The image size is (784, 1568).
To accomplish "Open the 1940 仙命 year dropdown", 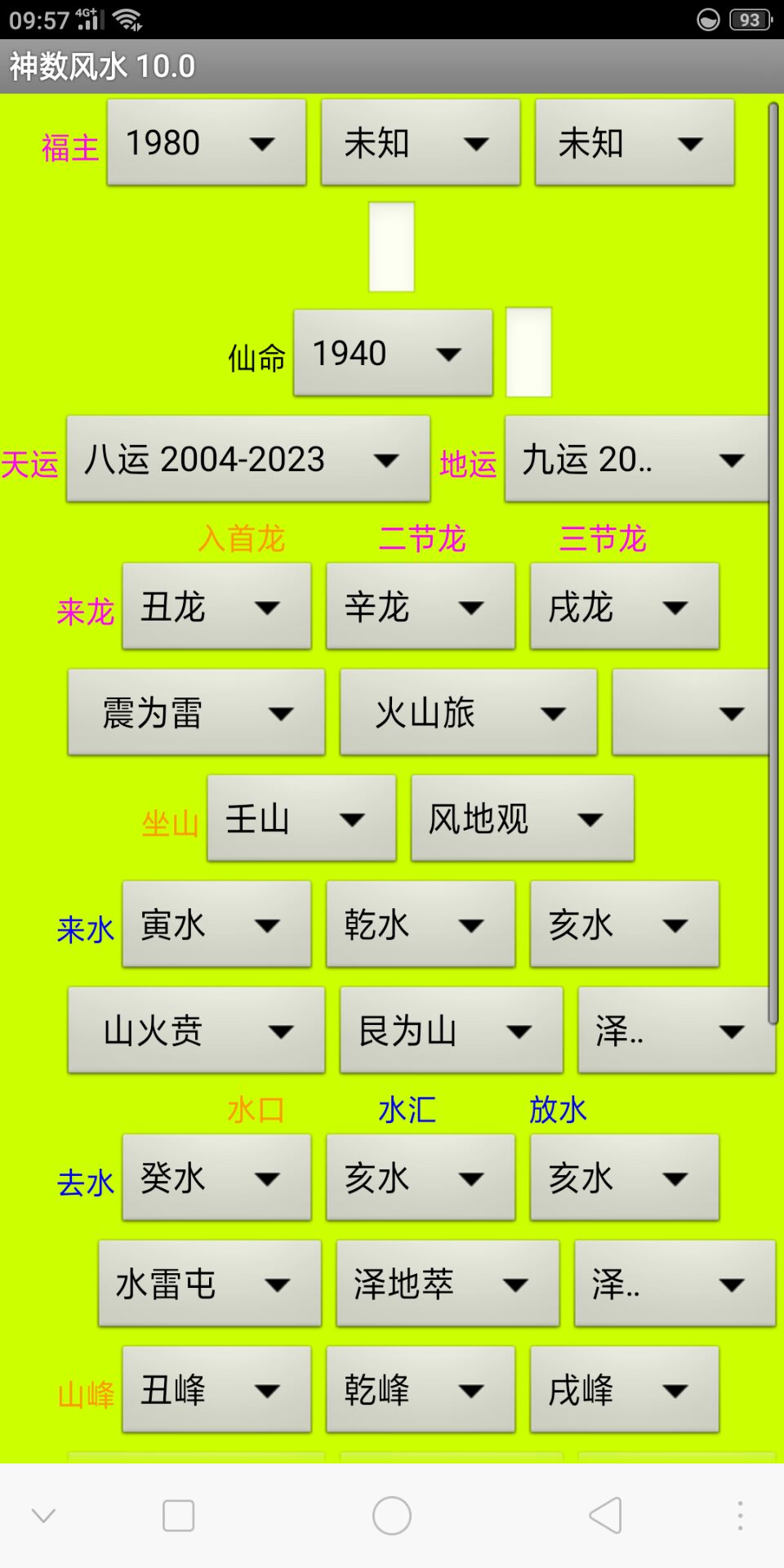I will [x=393, y=353].
